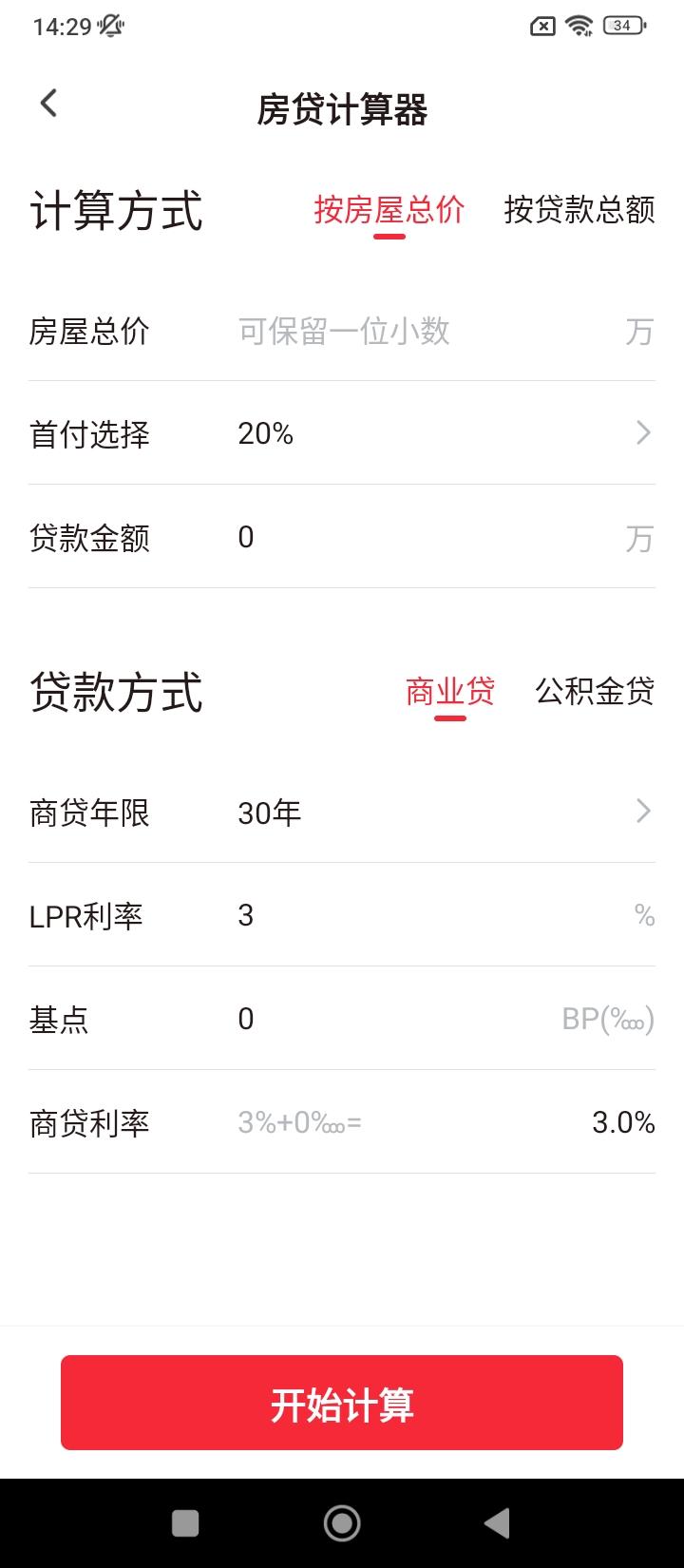Image resolution: width=684 pixels, height=1568 pixels.
Task: Open the 首付选择 down payment picker
Action: 437,434
